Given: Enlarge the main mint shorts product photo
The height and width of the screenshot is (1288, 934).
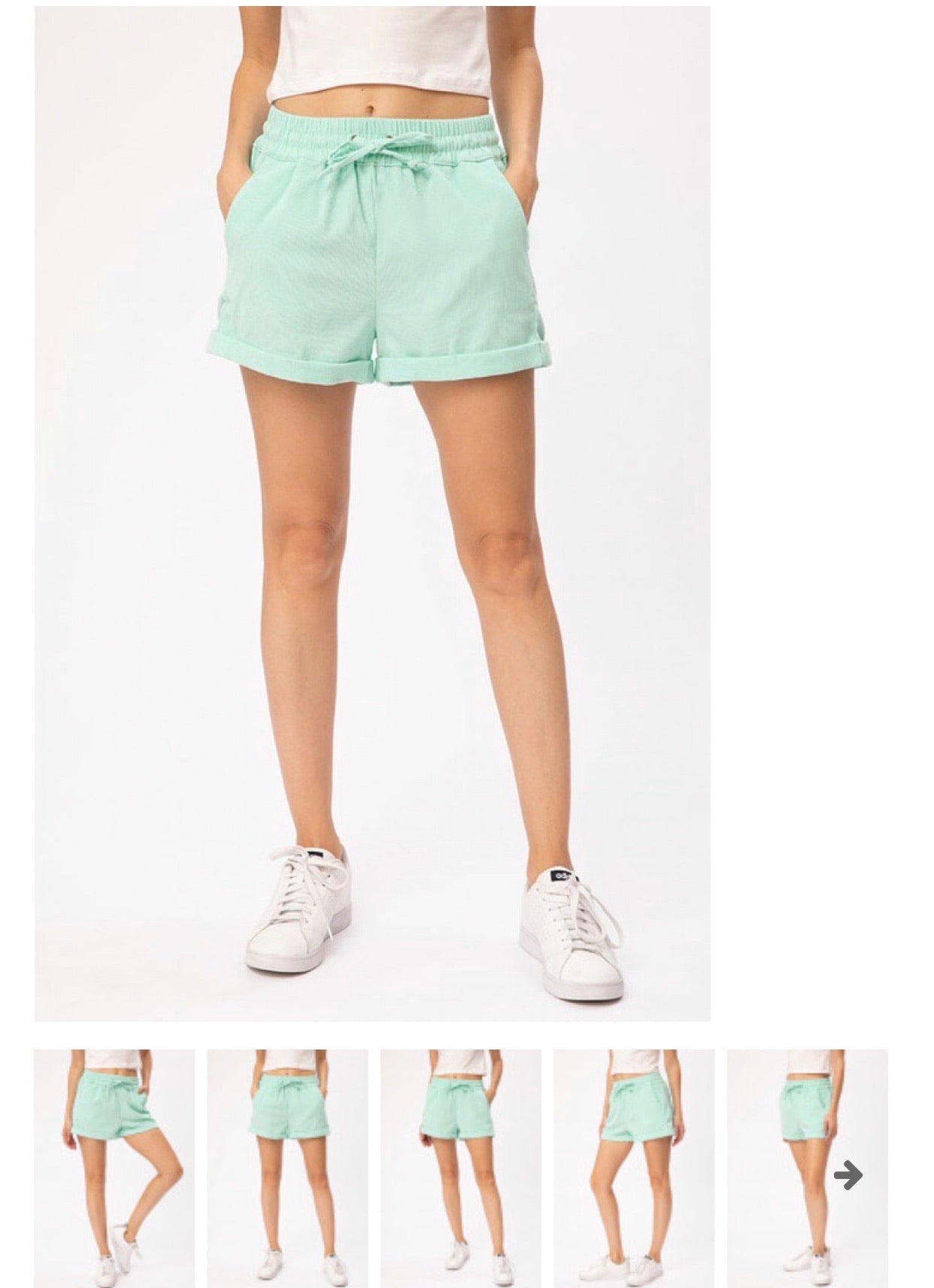Looking at the screenshot, I should click(372, 513).
